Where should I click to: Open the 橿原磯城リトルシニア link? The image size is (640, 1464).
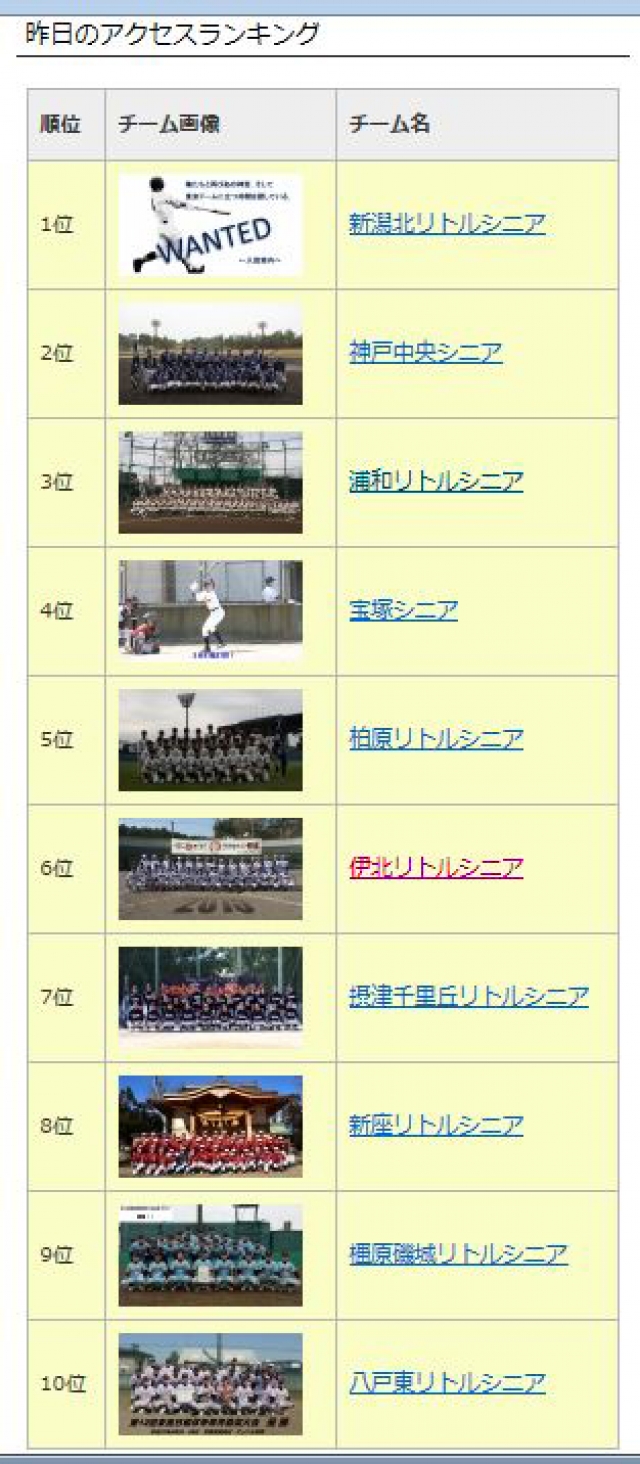[x=458, y=1254]
